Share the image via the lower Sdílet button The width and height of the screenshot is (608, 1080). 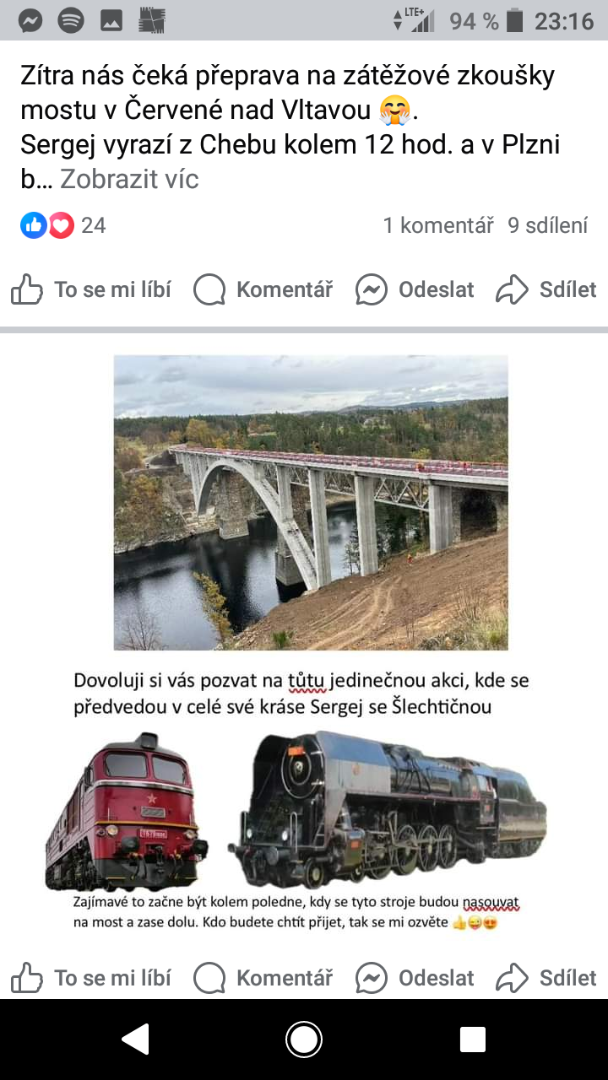(546, 977)
